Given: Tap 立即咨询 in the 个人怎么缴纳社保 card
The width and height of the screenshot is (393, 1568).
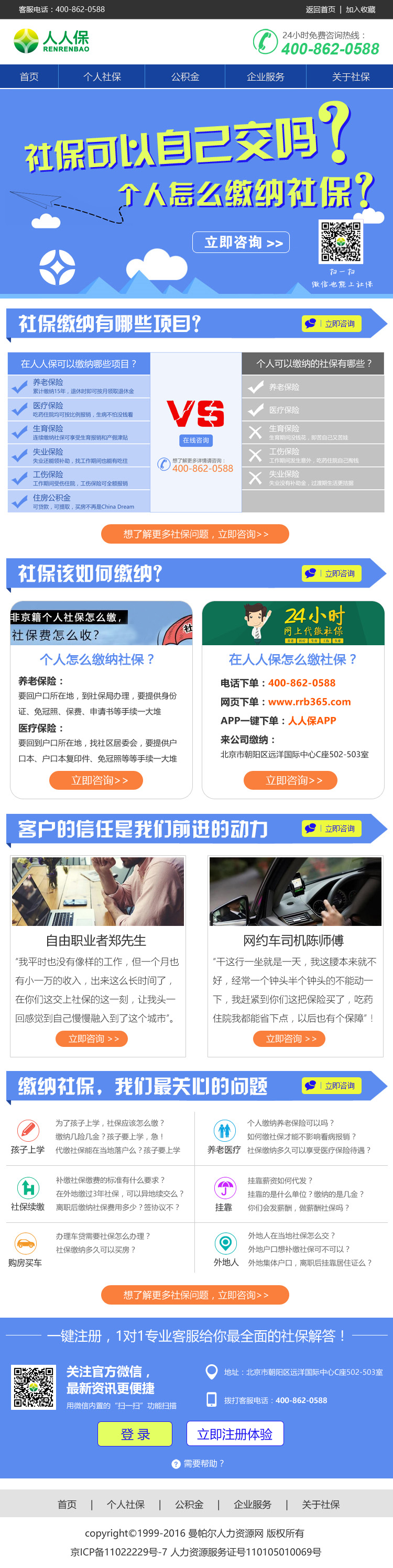Looking at the screenshot, I should [96, 780].
